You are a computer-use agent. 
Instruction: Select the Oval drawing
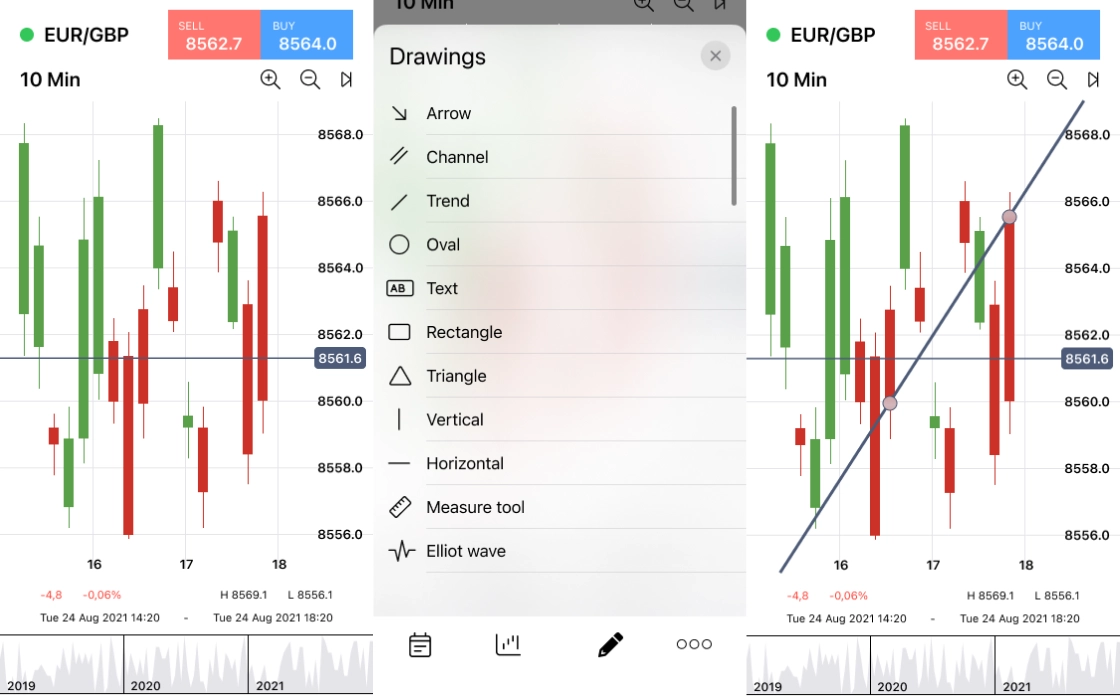tap(443, 245)
